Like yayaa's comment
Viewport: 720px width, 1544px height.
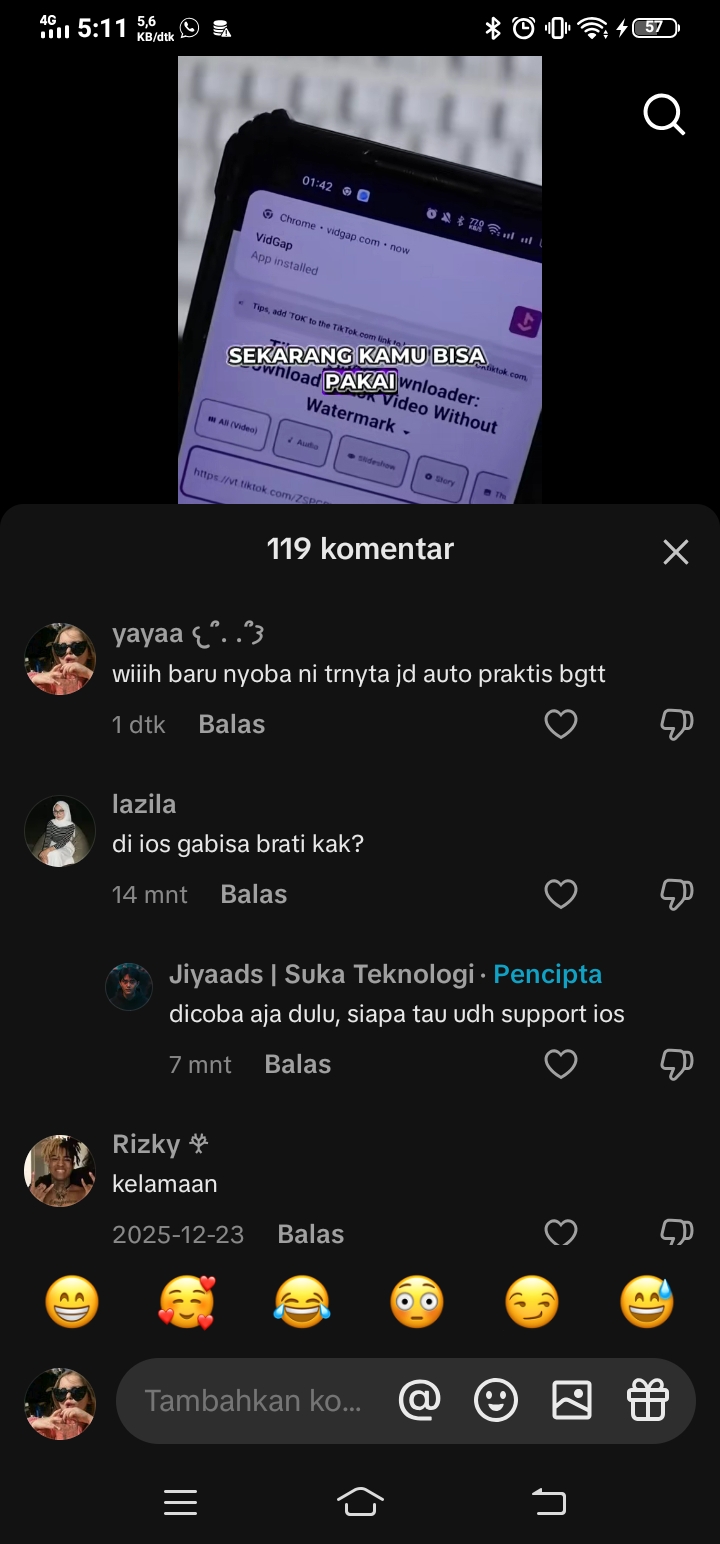click(560, 724)
